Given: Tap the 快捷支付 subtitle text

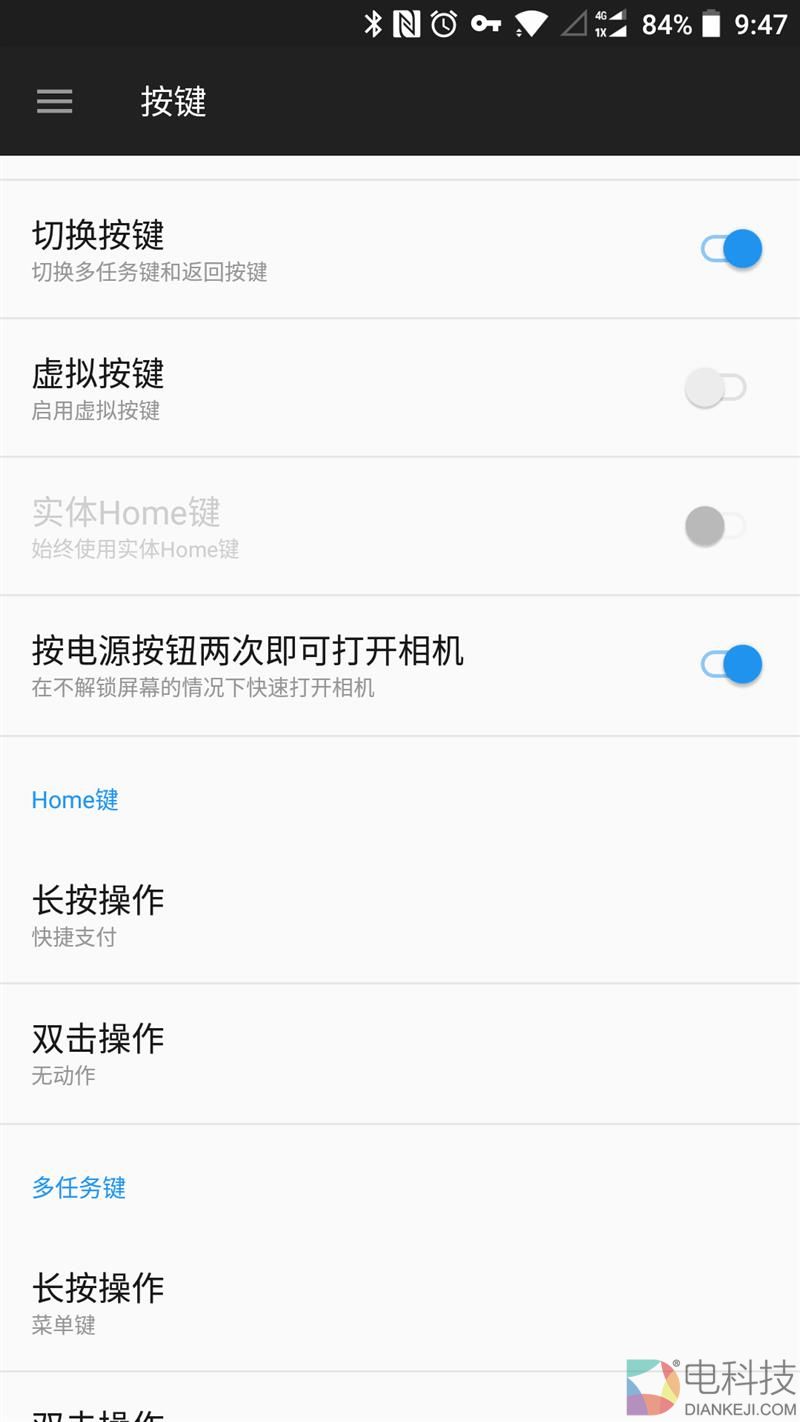Looking at the screenshot, I should click(73, 937).
